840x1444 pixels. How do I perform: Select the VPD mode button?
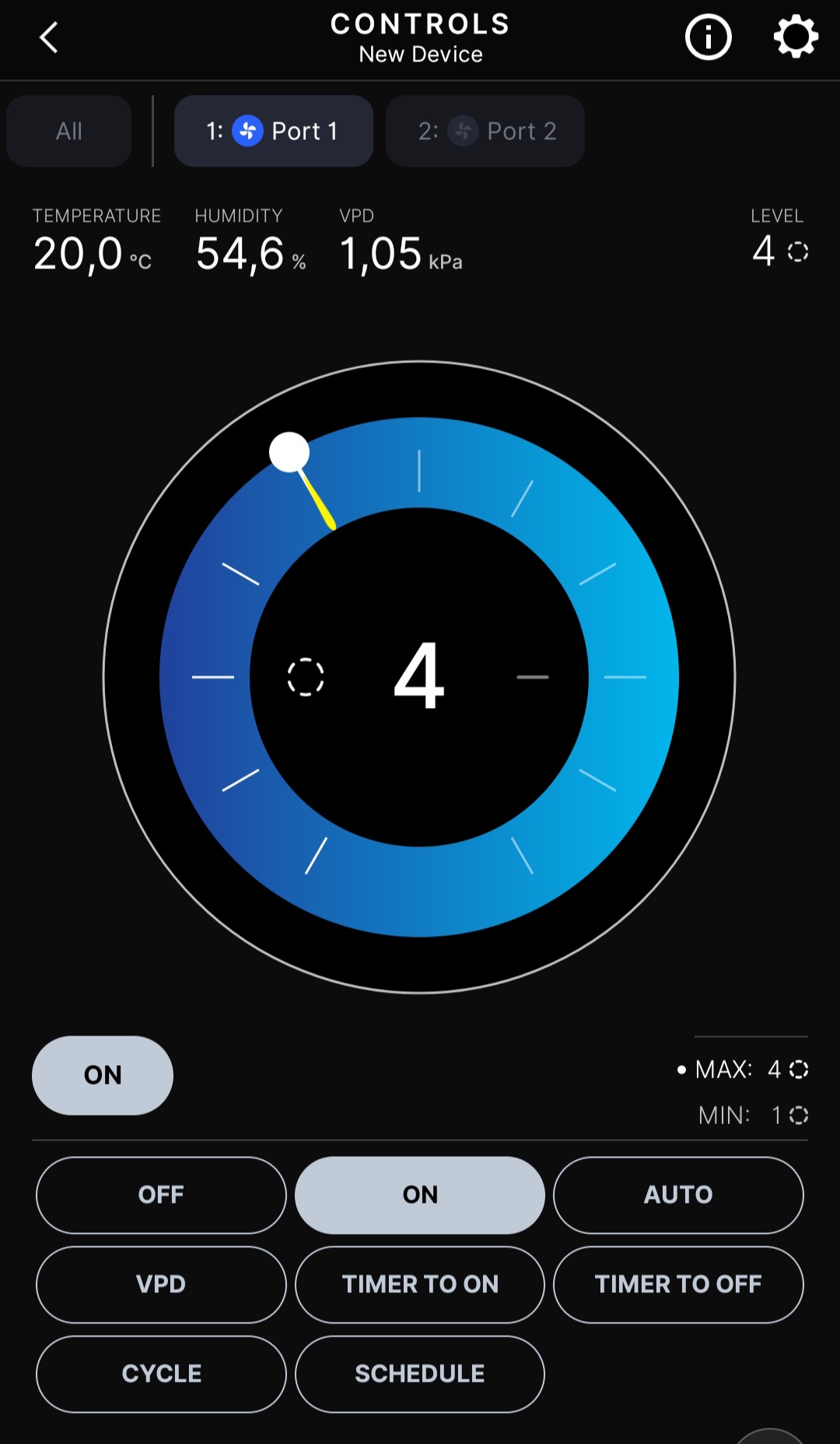161,1285
